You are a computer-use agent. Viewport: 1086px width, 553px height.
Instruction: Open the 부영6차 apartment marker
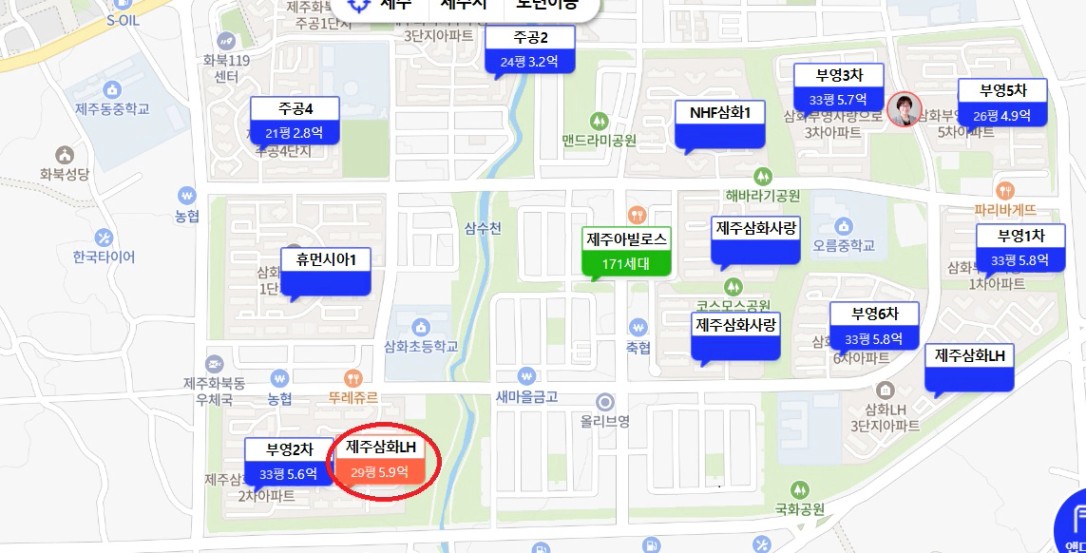click(874, 326)
